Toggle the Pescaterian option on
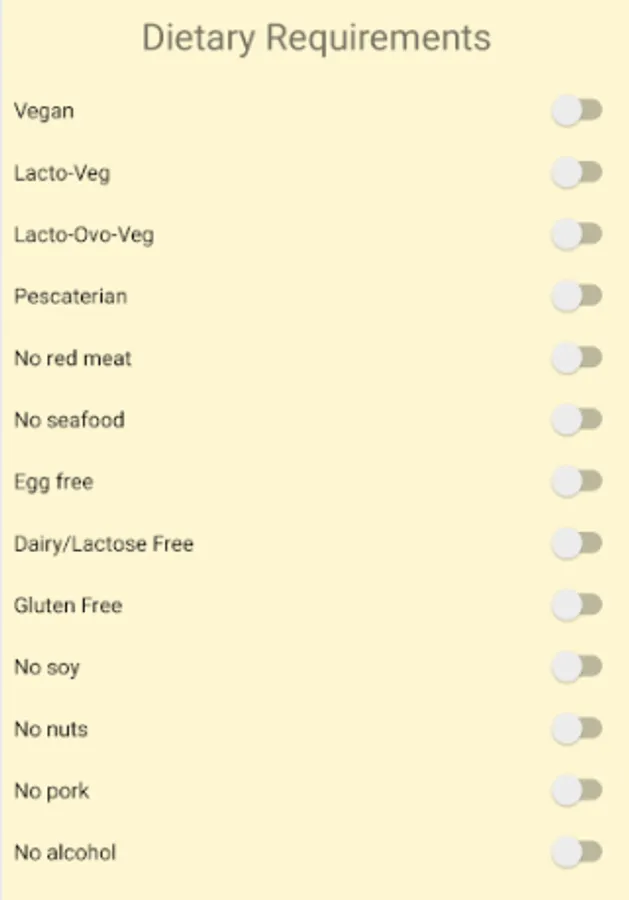The width and height of the screenshot is (629, 900). tap(576, 296)
